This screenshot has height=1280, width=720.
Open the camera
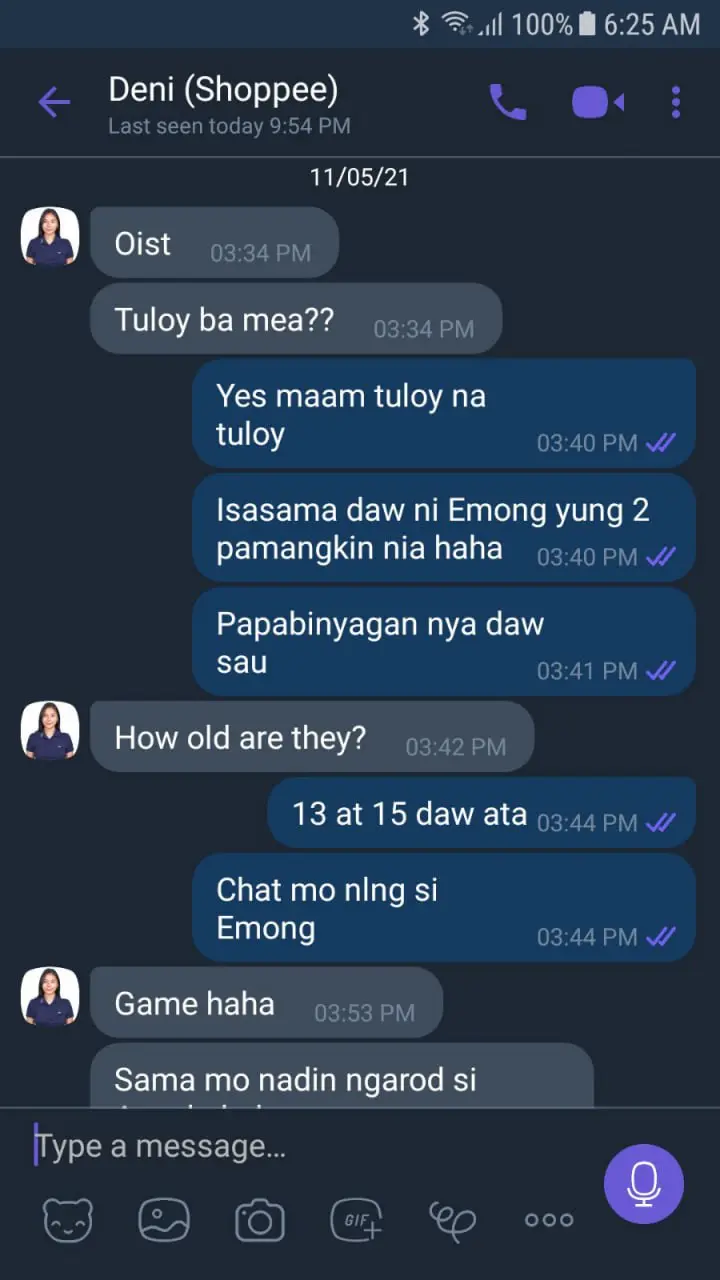click(260, 1220)
